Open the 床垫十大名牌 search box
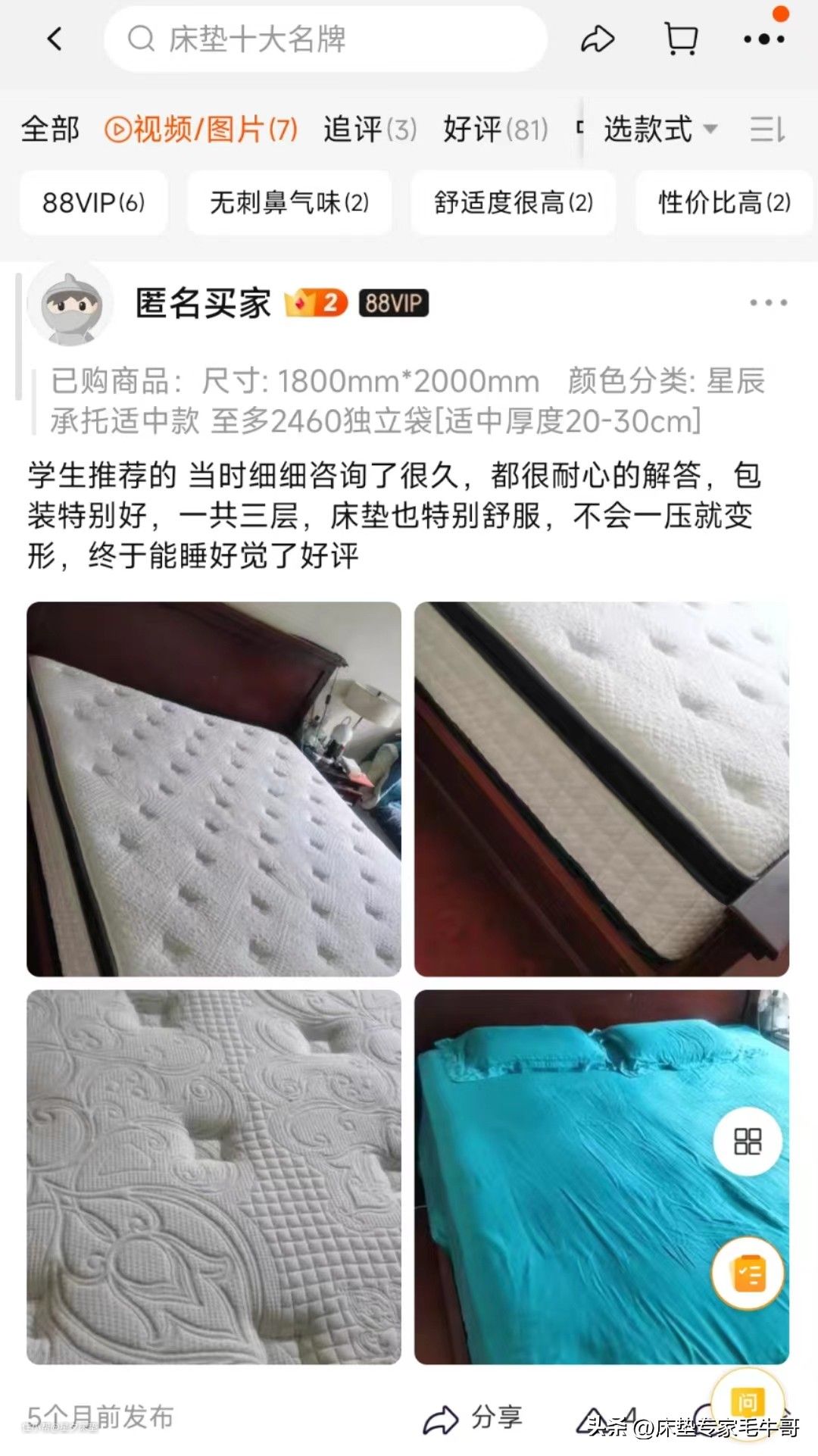The height and width of the screenshot is (1456, 818). tap(326, 39)
